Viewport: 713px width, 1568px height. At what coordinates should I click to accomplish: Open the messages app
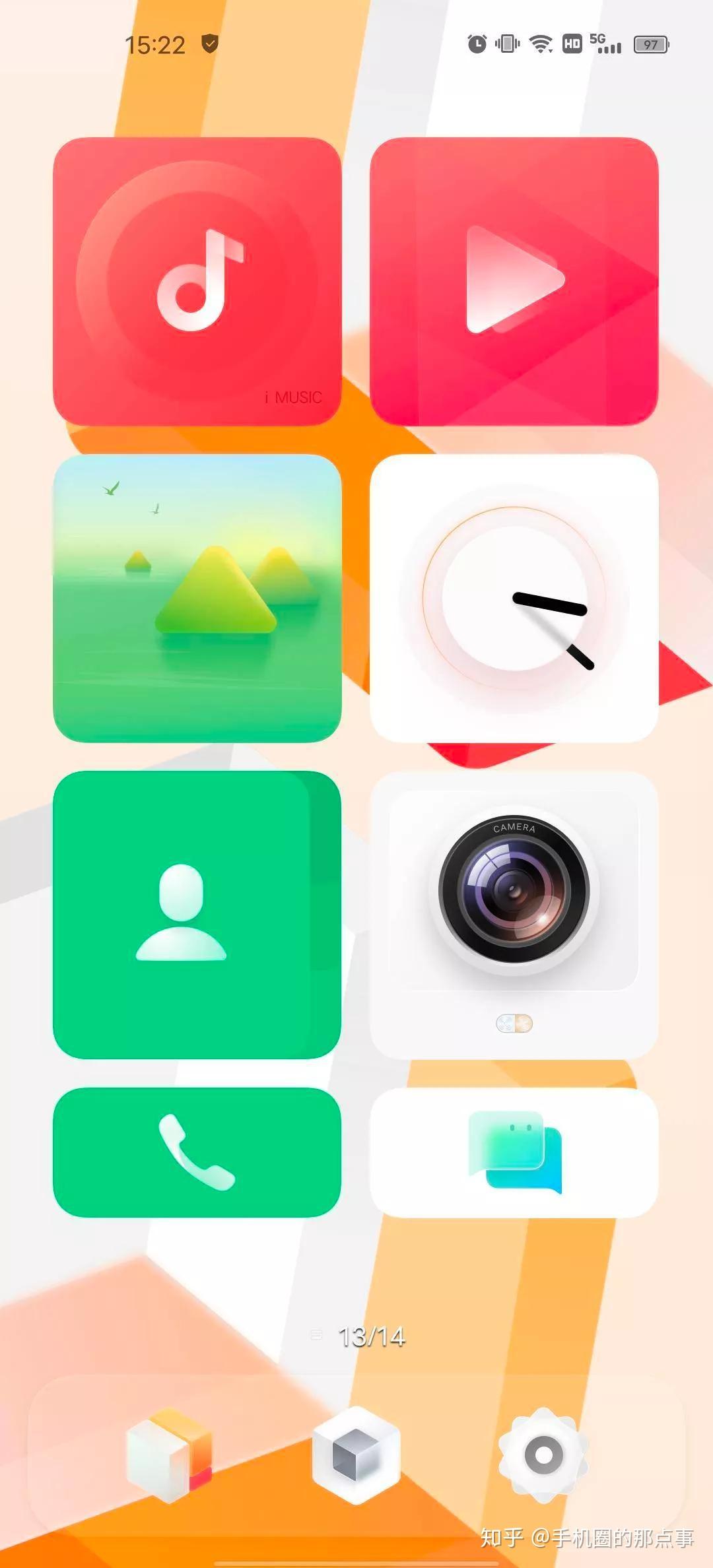(x=514, y=1152)
